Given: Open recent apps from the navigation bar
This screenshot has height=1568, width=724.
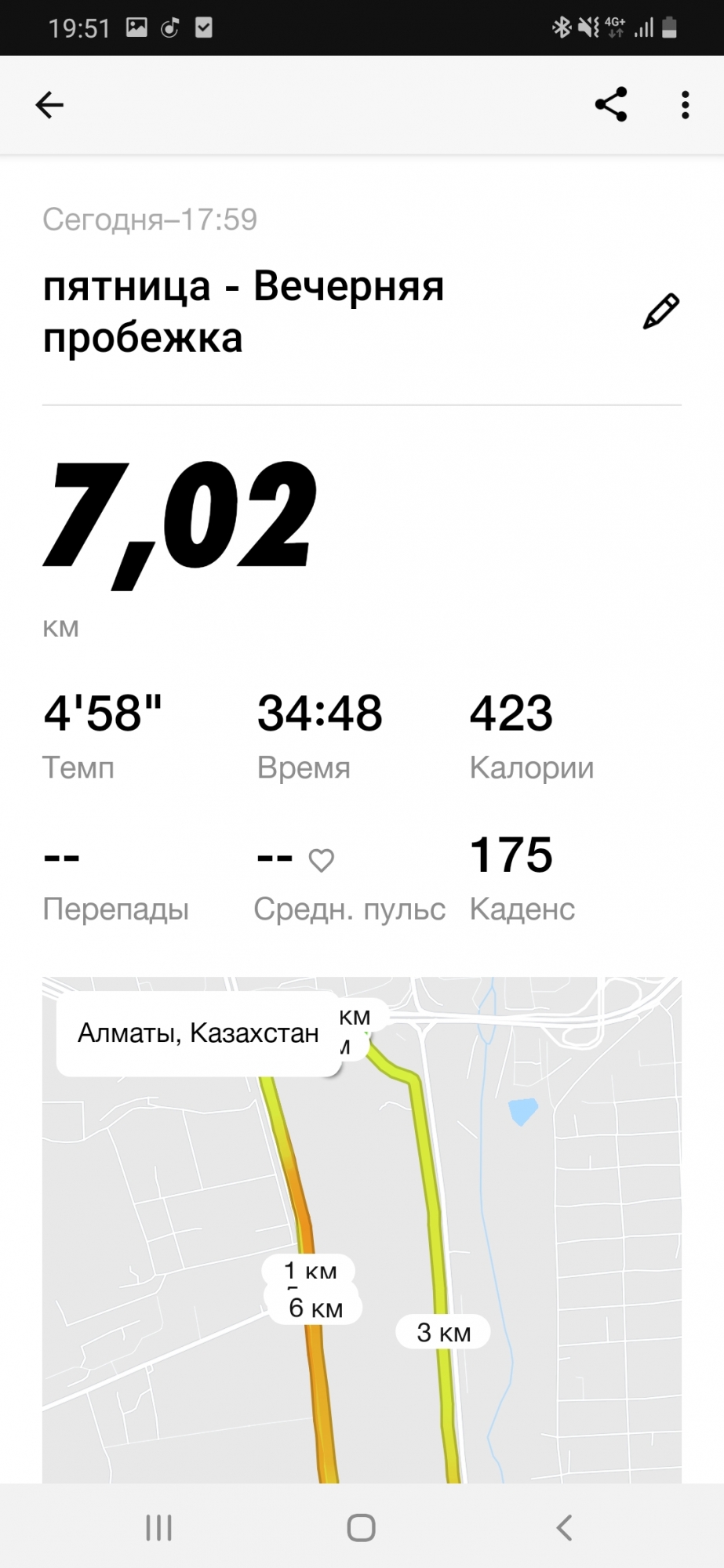Looking at the screenshot, I should 159,1527.
